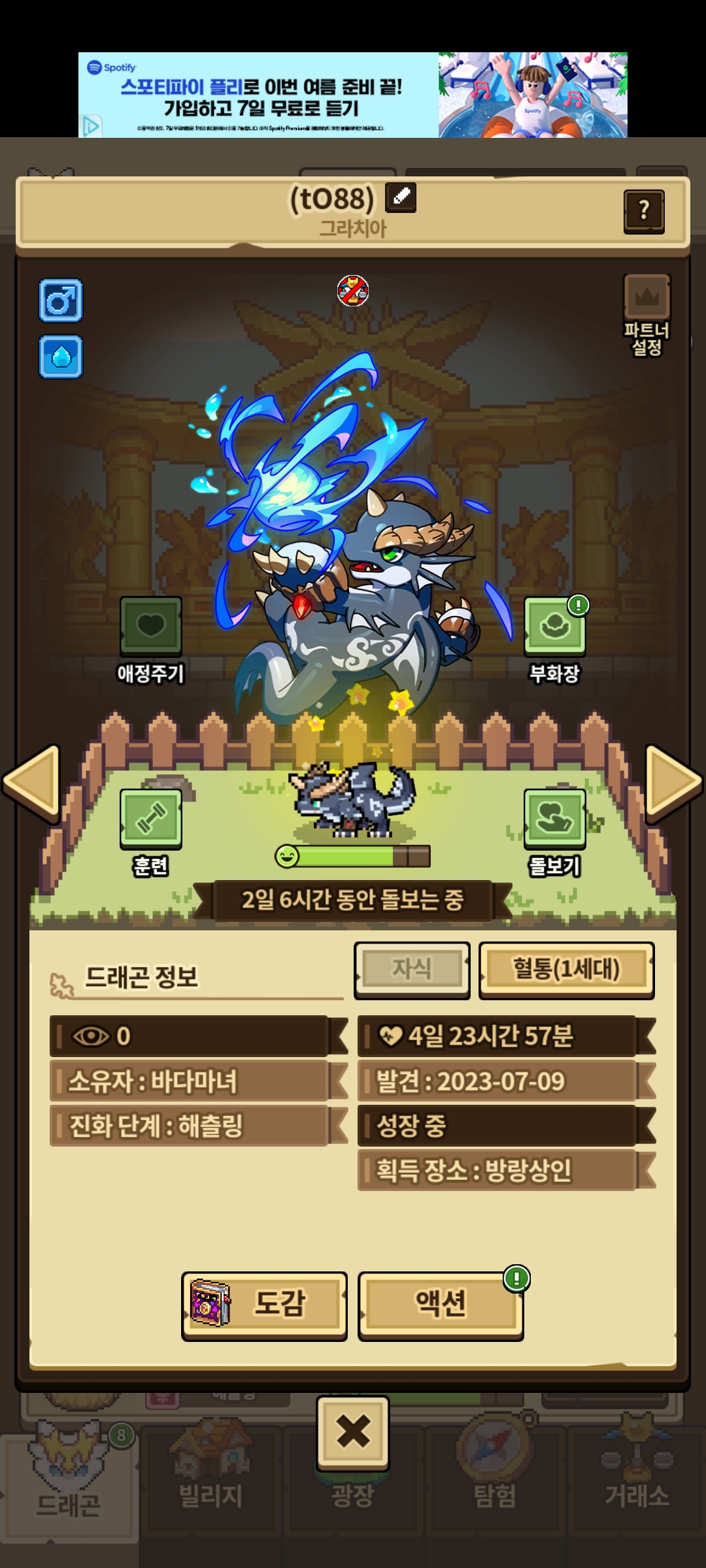Go to the next dragon with the right arrow
Viewport: 706px width, 1568px height.
[673, 783]
